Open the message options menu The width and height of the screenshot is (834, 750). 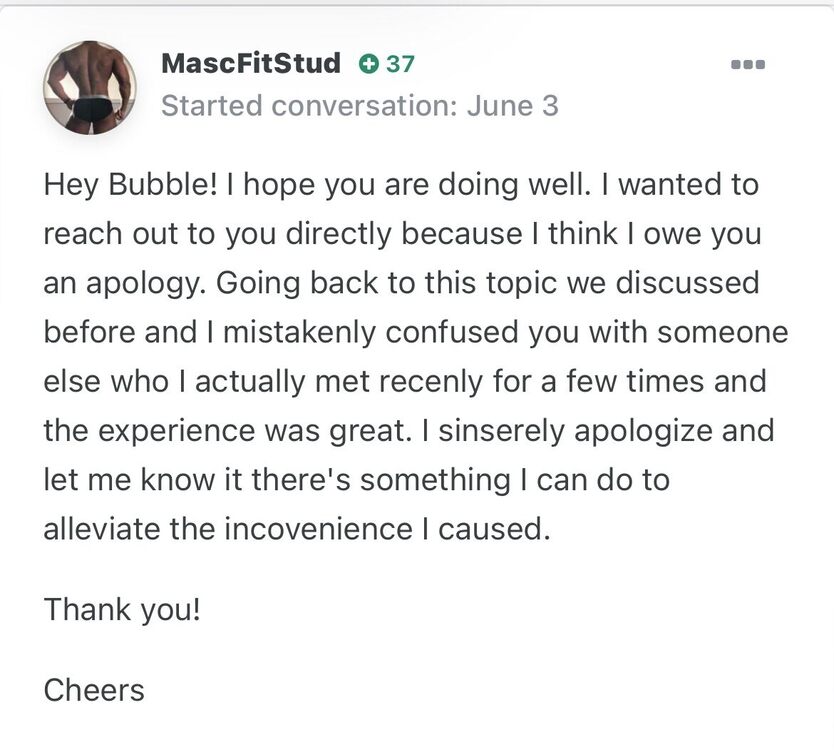point(747,65)
